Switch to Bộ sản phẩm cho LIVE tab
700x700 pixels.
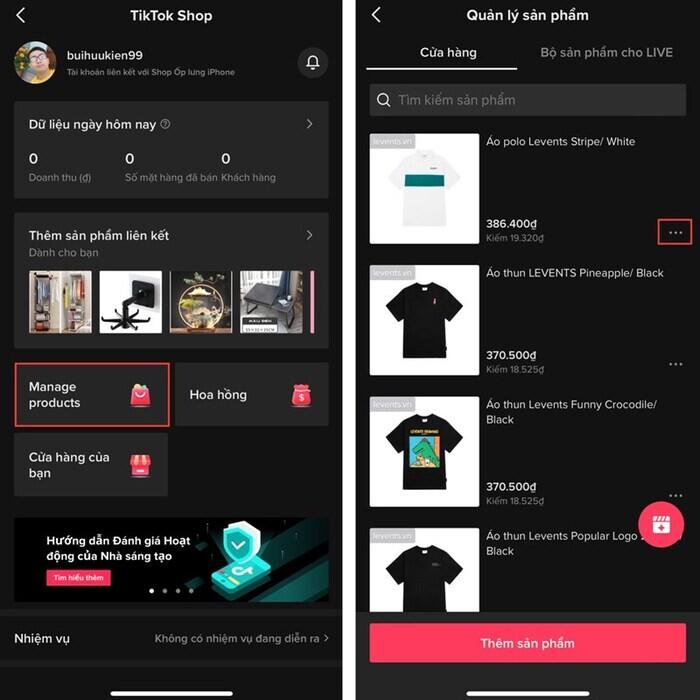pos(606,52)
